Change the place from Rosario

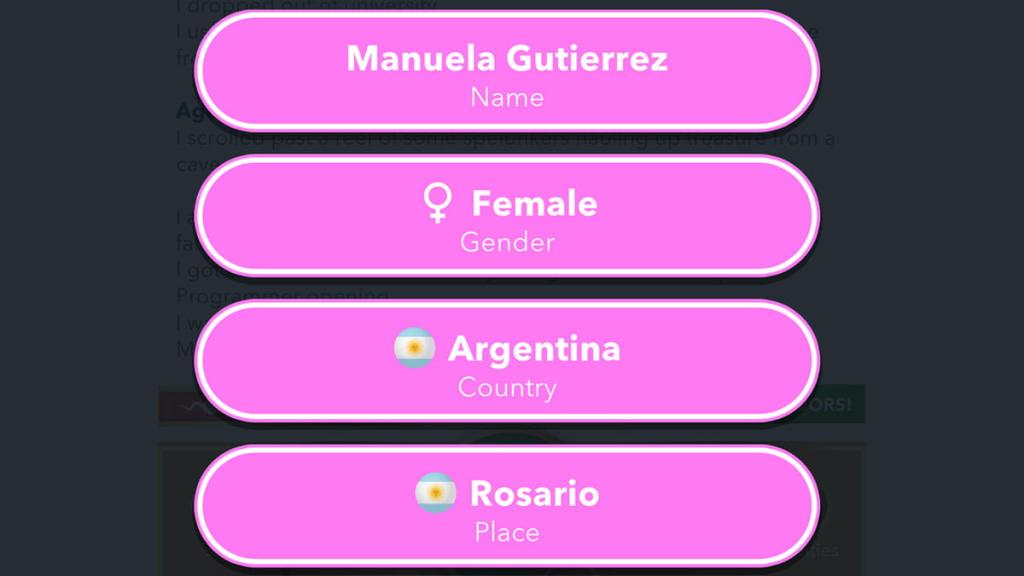pyautogui.click(x=507, y=507)
